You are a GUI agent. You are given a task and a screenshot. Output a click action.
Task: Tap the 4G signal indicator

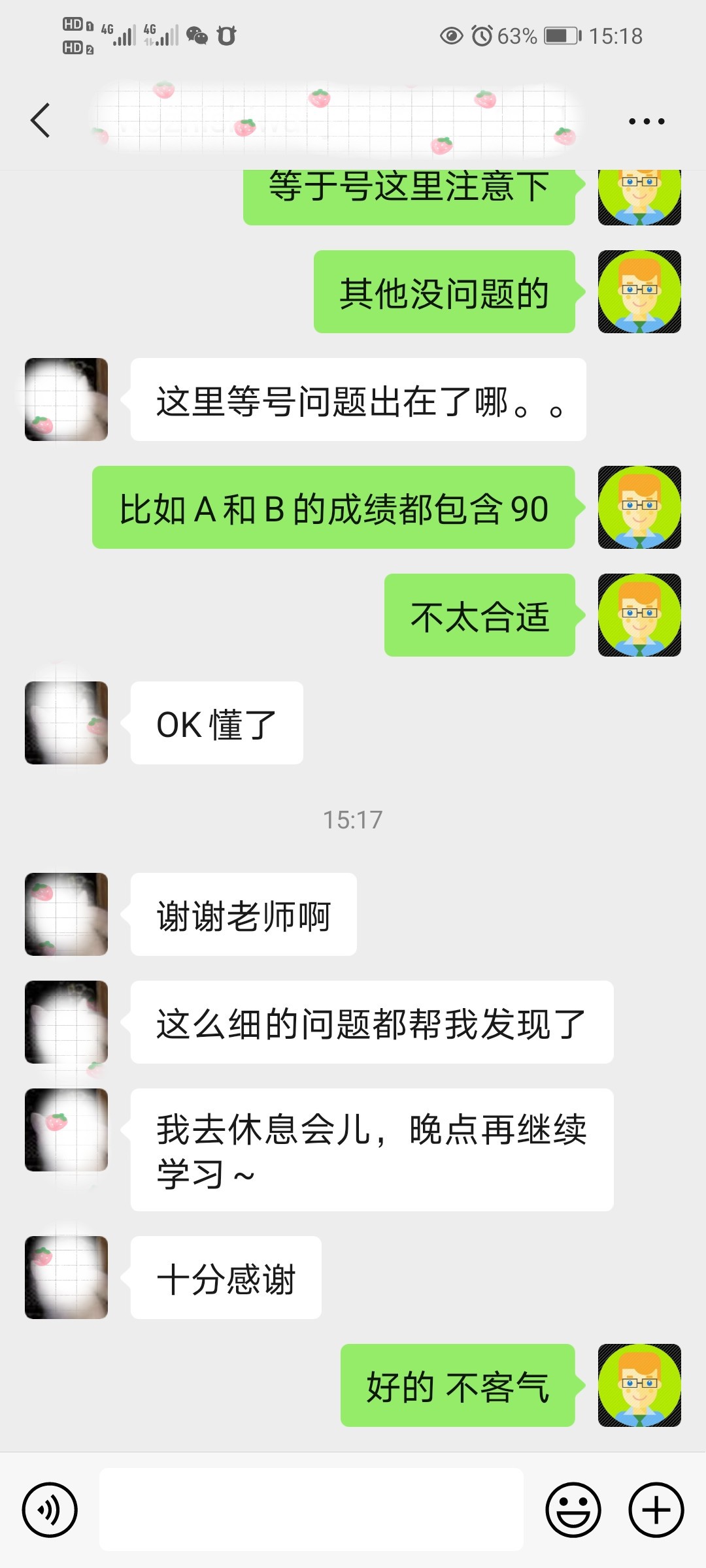tap(118, 33)
